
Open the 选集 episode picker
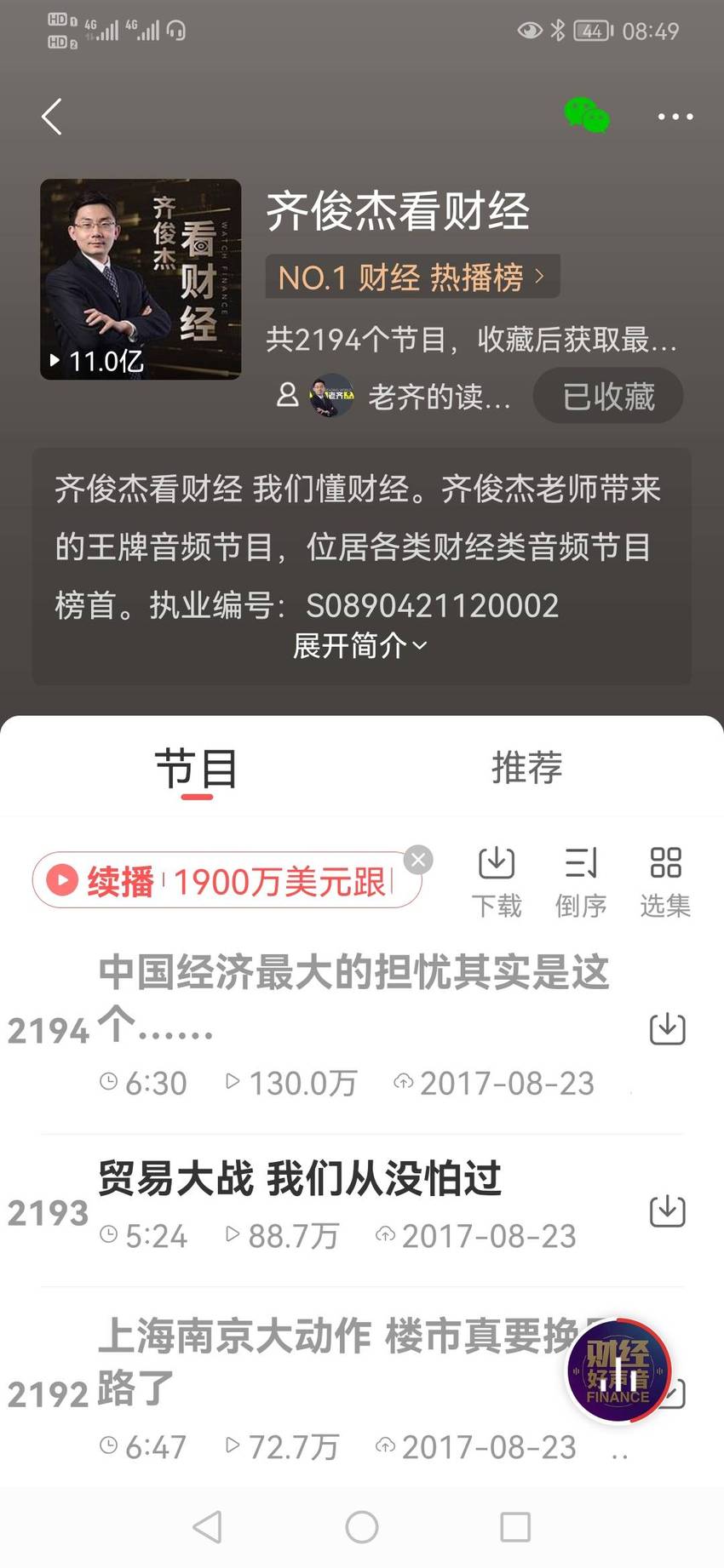(x=665, y=882)
